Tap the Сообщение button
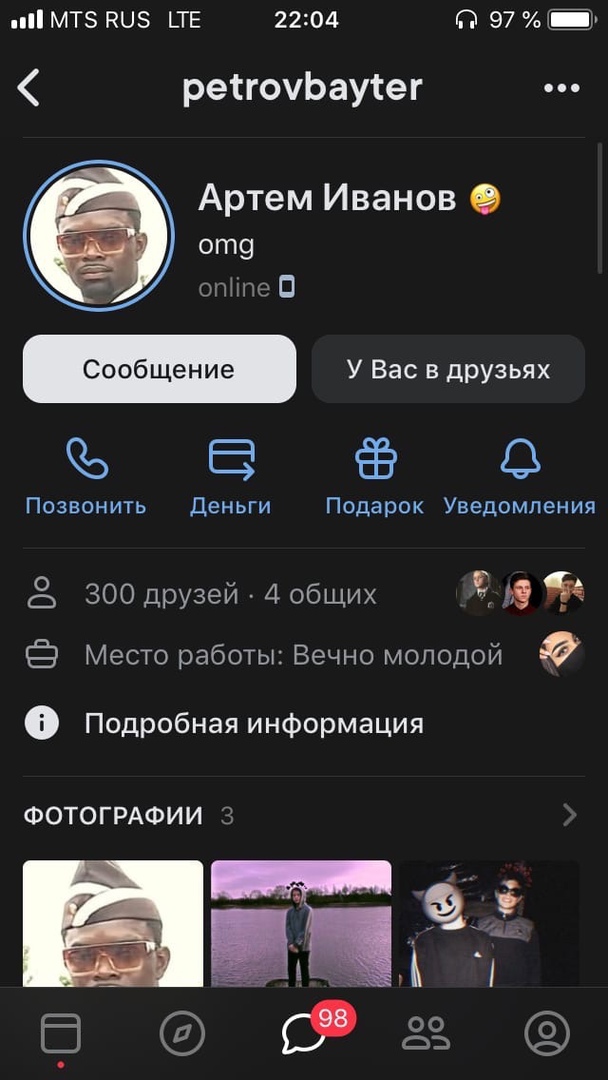 point(159,369)
